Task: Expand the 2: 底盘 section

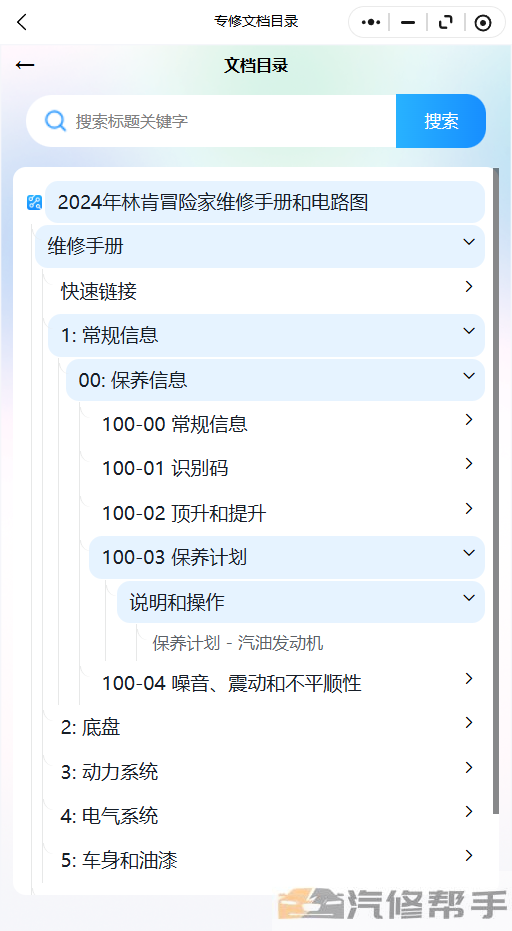Action: [x=267, y=727]
